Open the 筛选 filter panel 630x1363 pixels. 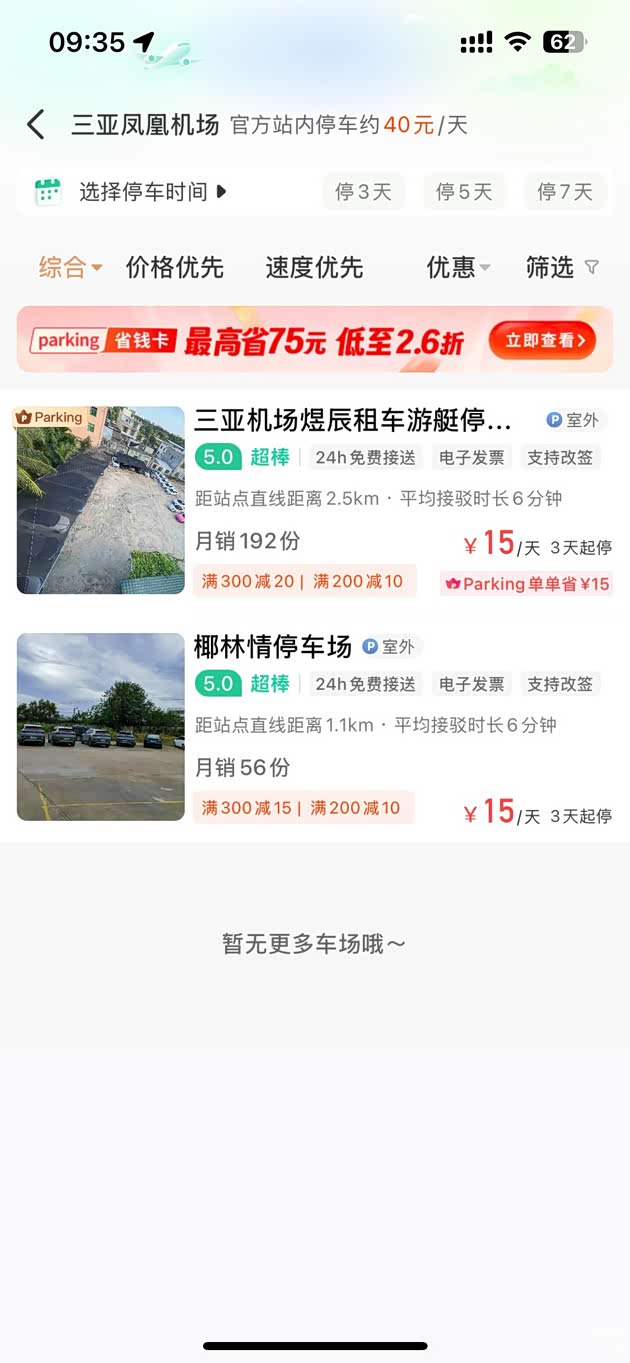(562, 267)
